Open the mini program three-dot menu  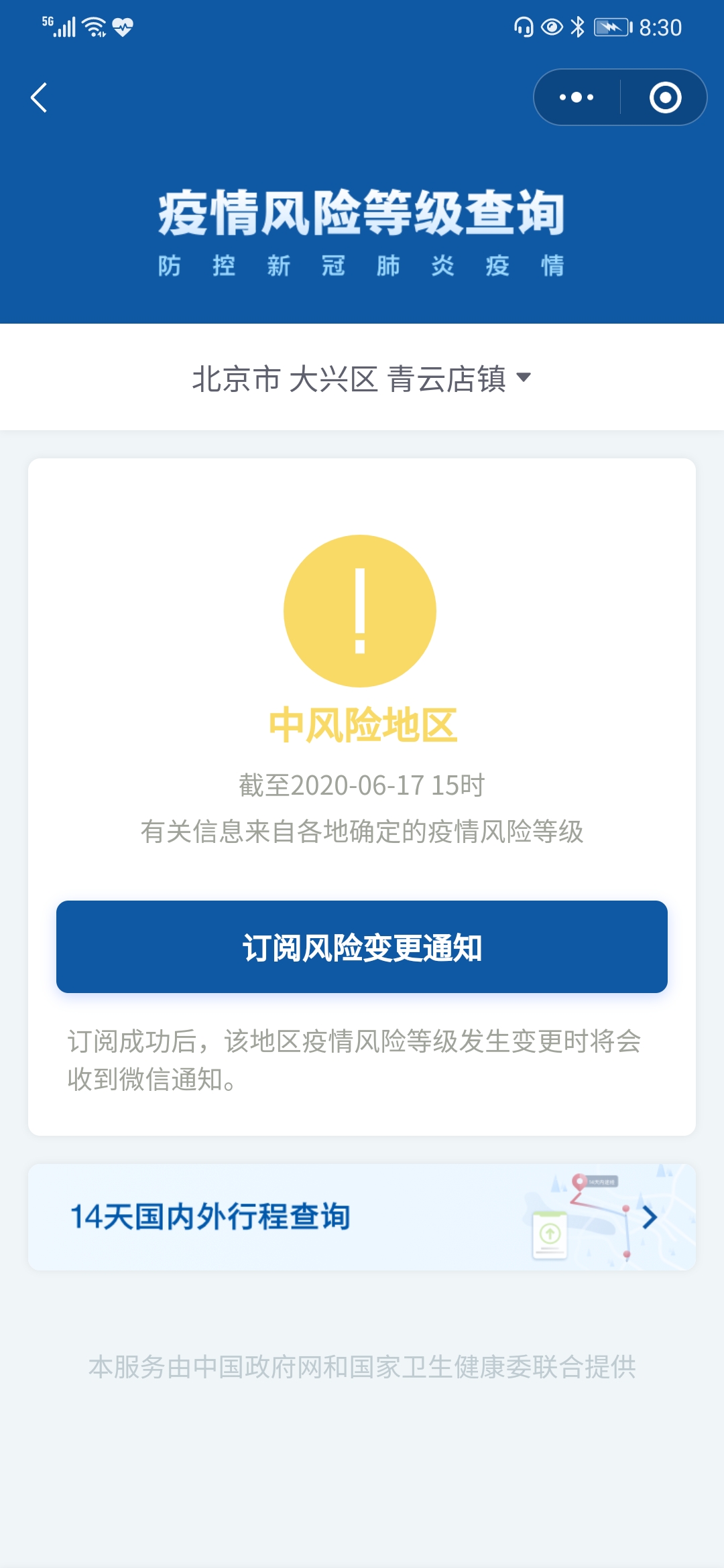tap(577, 98)
